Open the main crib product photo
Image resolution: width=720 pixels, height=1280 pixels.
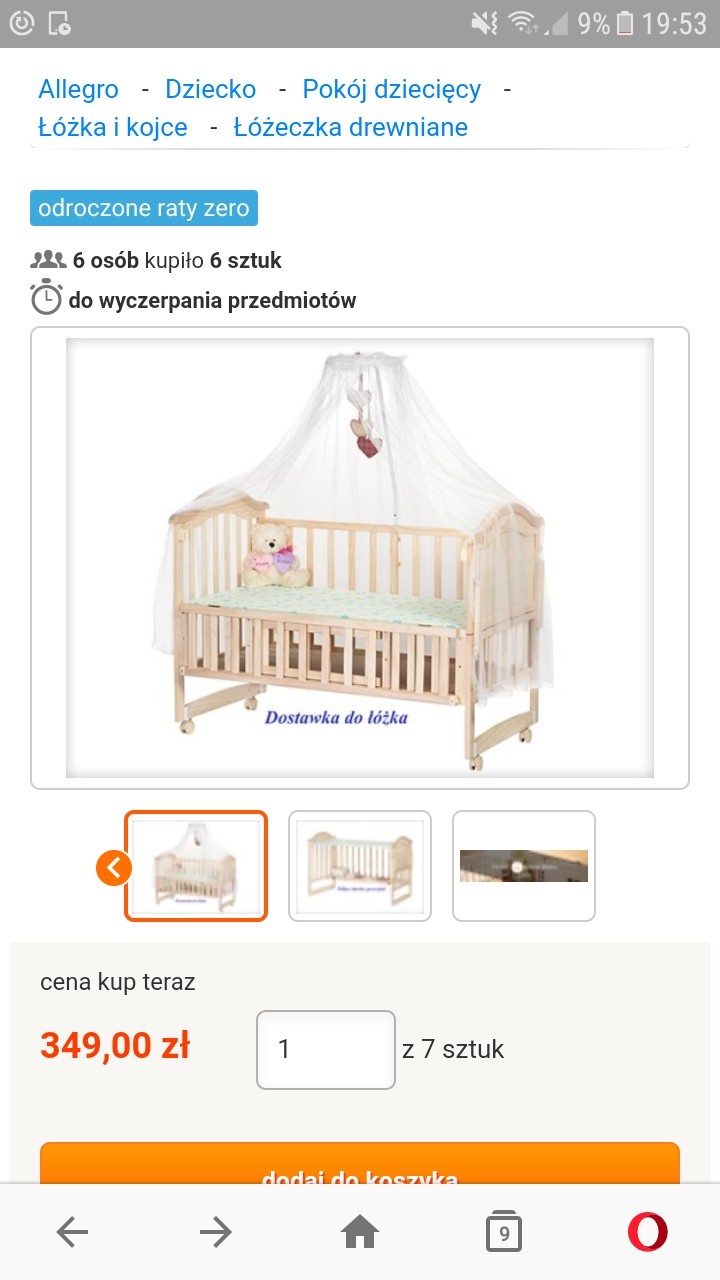click(360, 557)
